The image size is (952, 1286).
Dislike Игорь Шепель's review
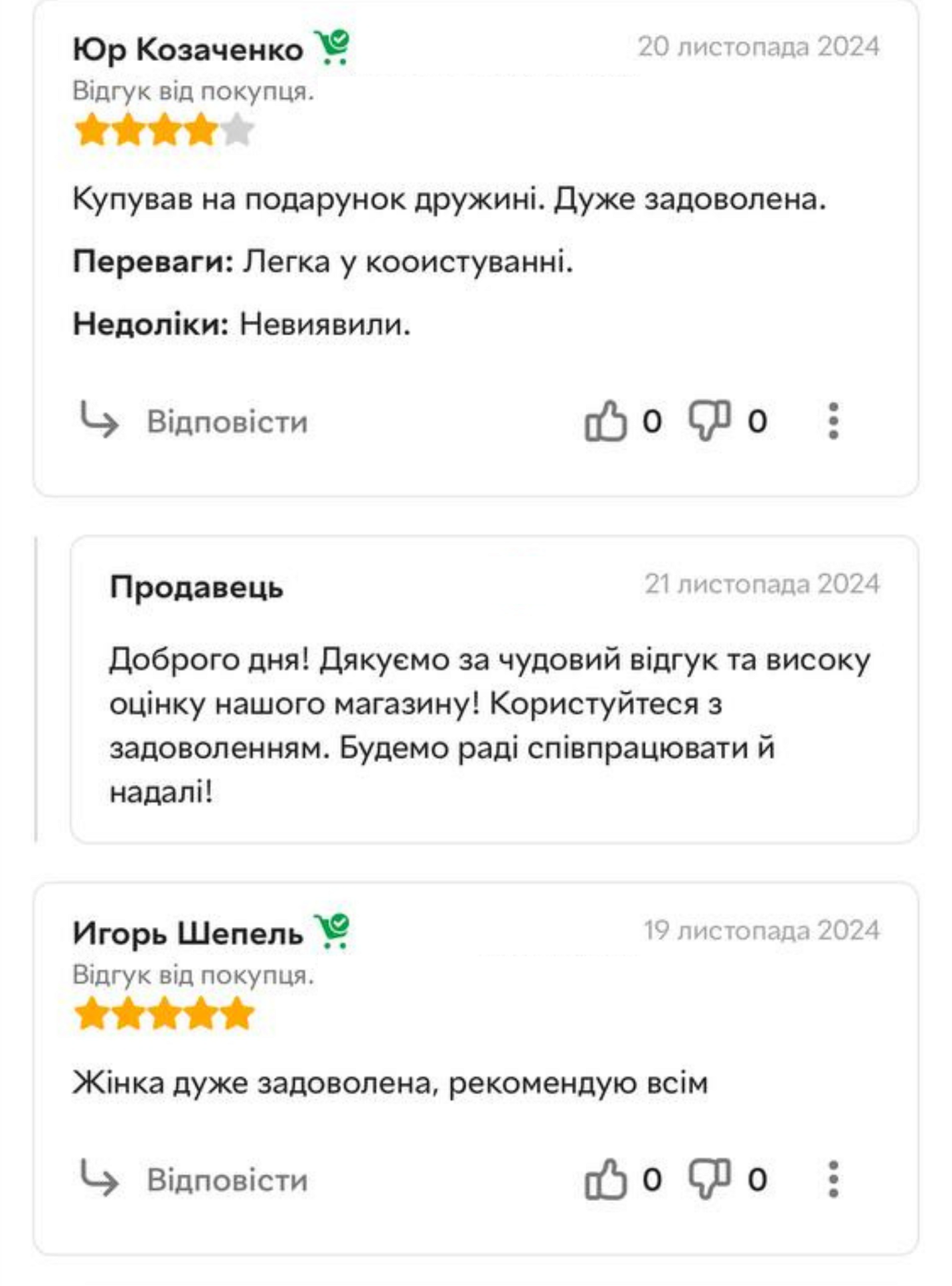click(x=710, y=1180)
